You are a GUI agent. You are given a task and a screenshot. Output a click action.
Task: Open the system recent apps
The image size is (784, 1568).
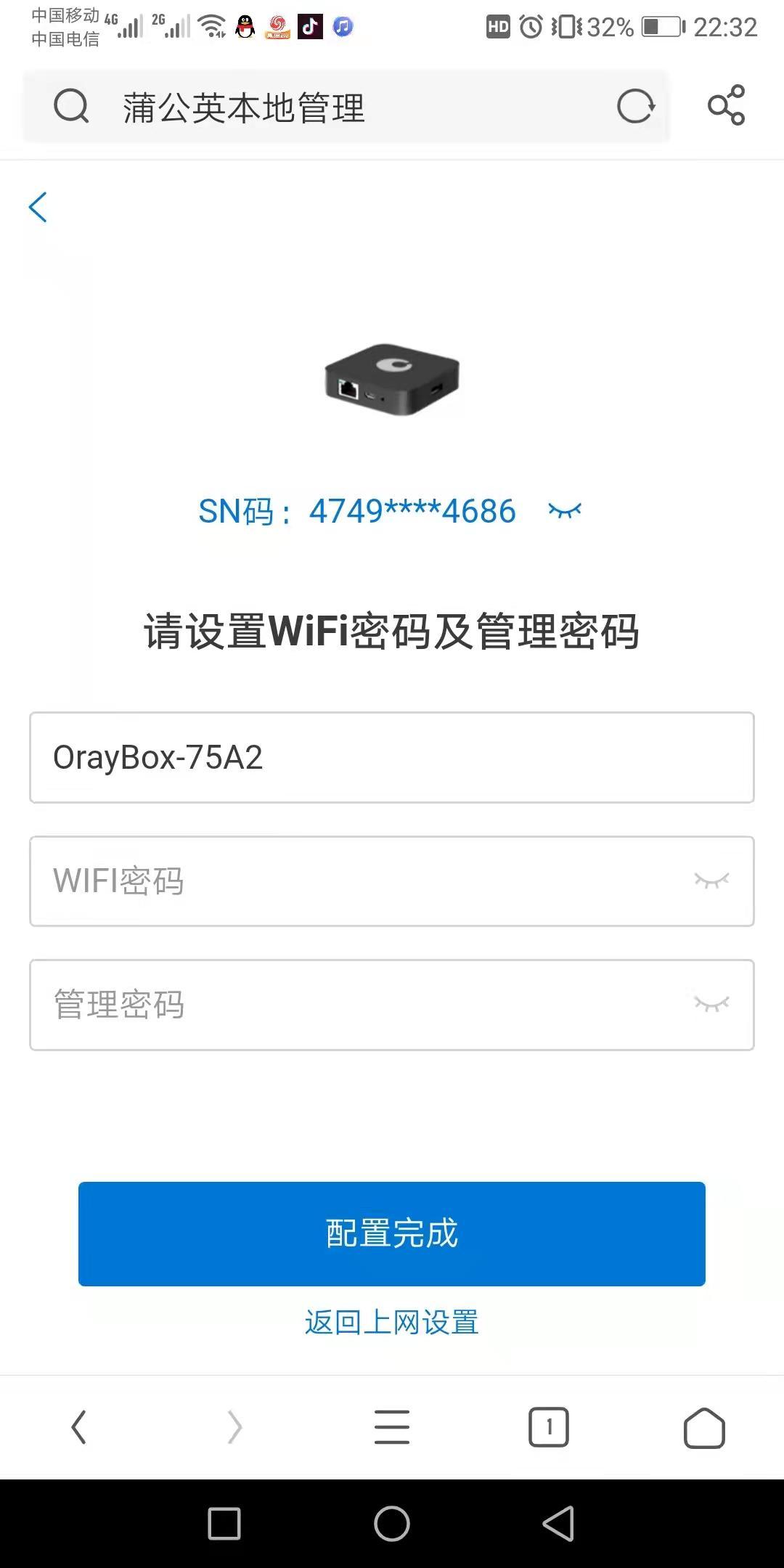224,1523
